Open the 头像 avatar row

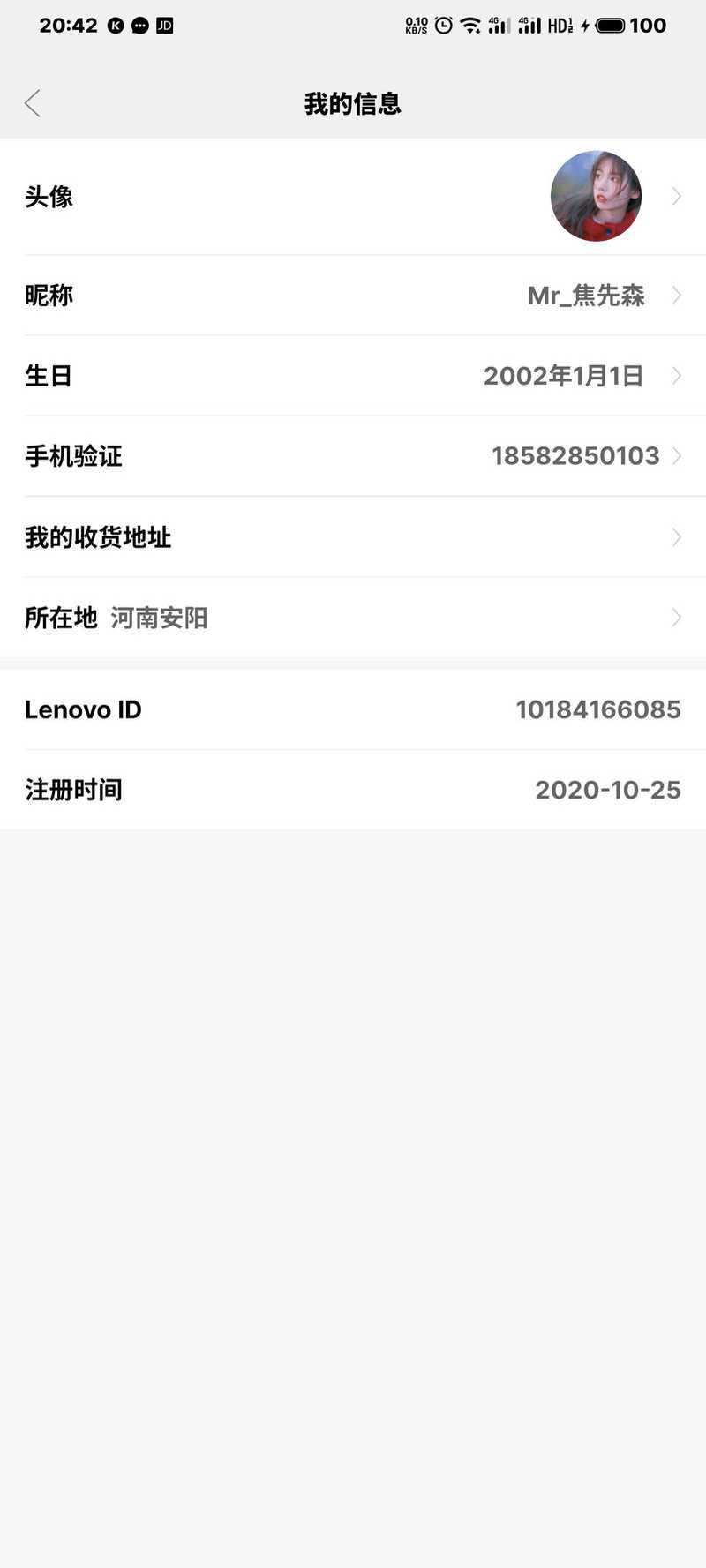click(353, 196)
